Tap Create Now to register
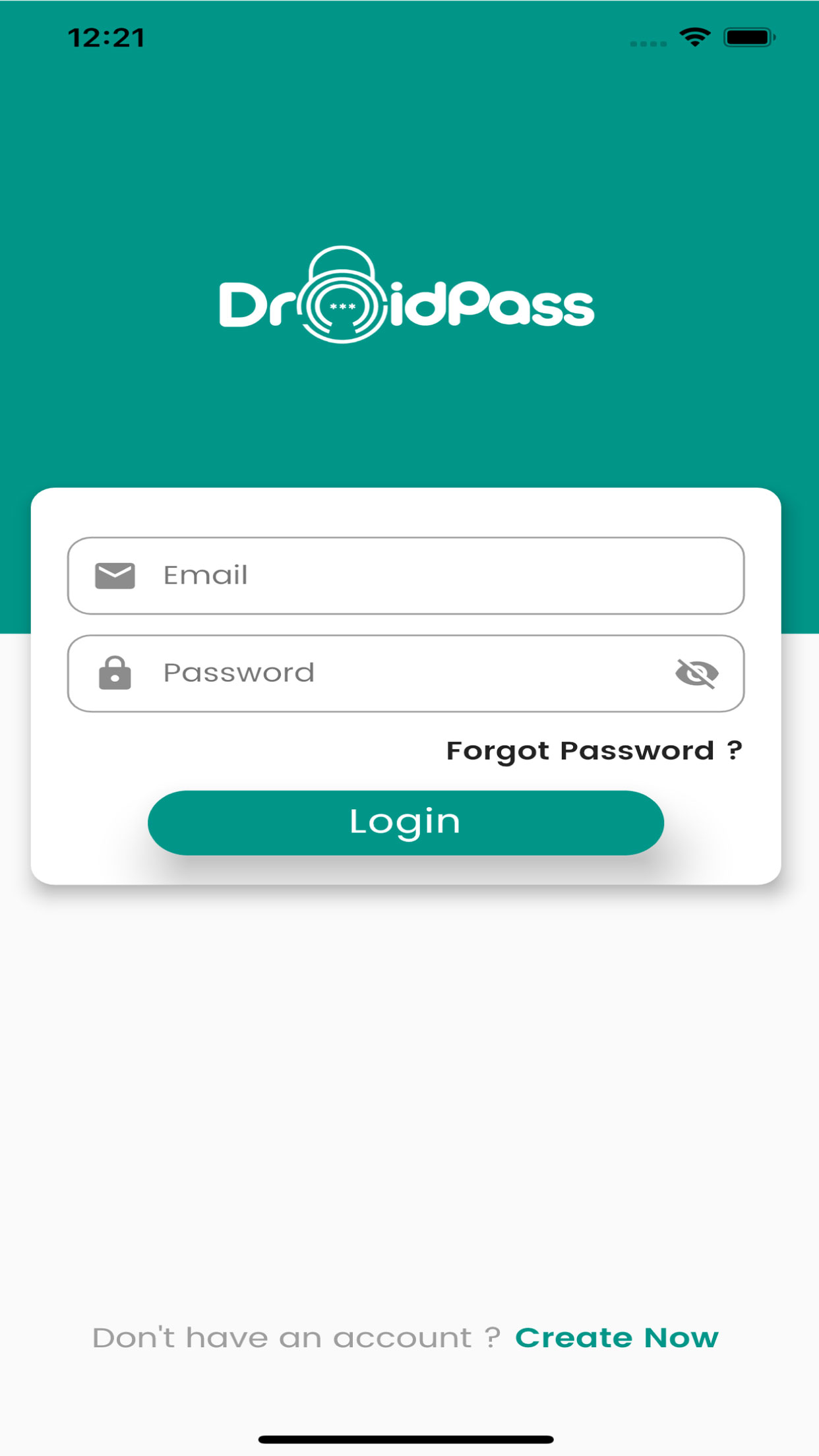Image resolution: width=819 pixels, height=1456 pixels. [x=617, y=1338]
